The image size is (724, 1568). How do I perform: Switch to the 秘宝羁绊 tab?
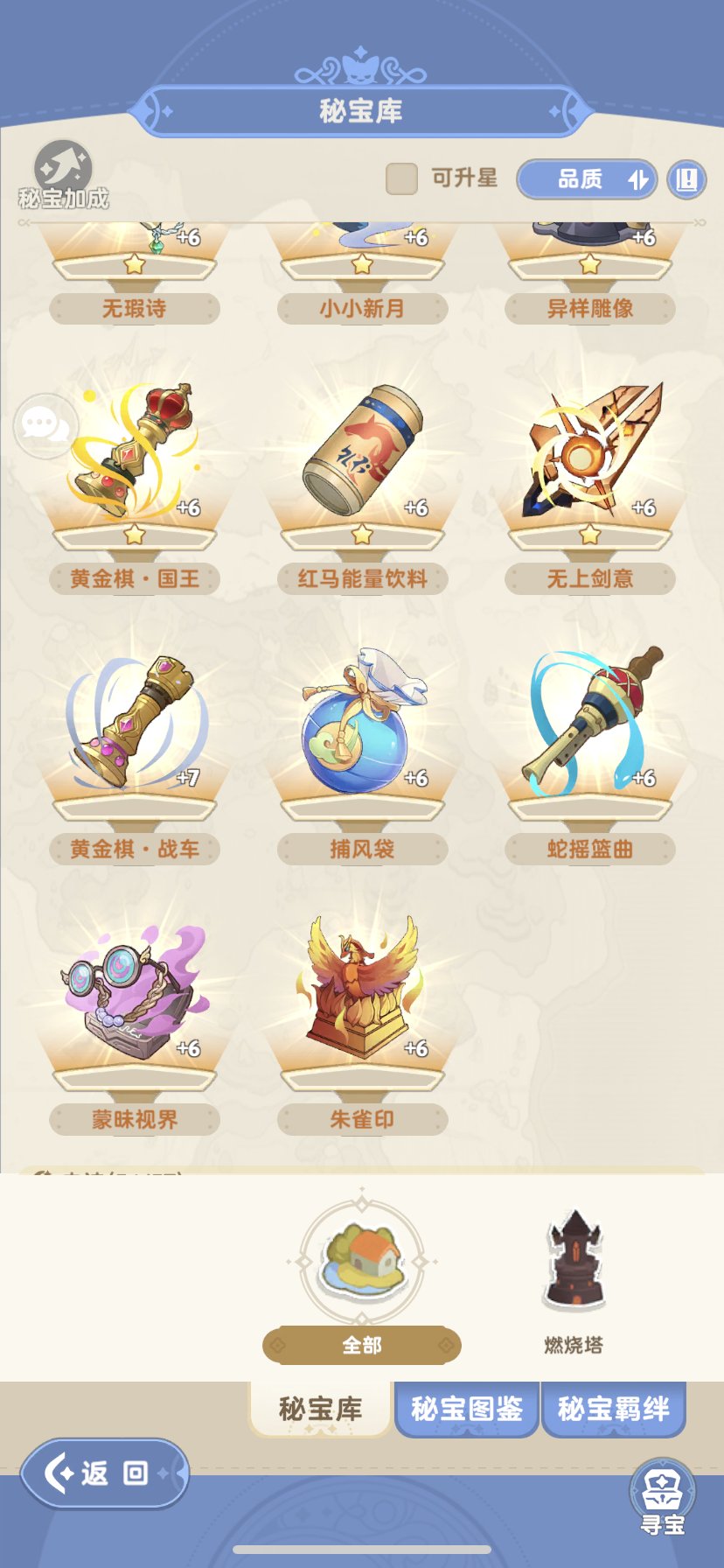tap(614, 1409)
